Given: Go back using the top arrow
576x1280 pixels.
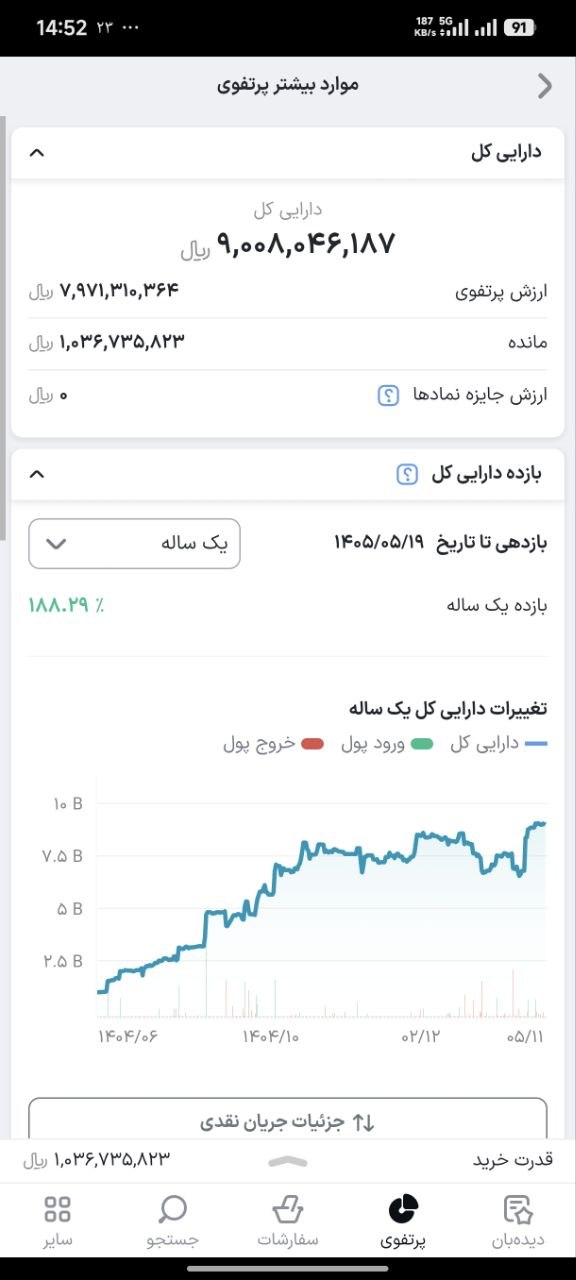Looking at the screenshot, I should (545, 86).
